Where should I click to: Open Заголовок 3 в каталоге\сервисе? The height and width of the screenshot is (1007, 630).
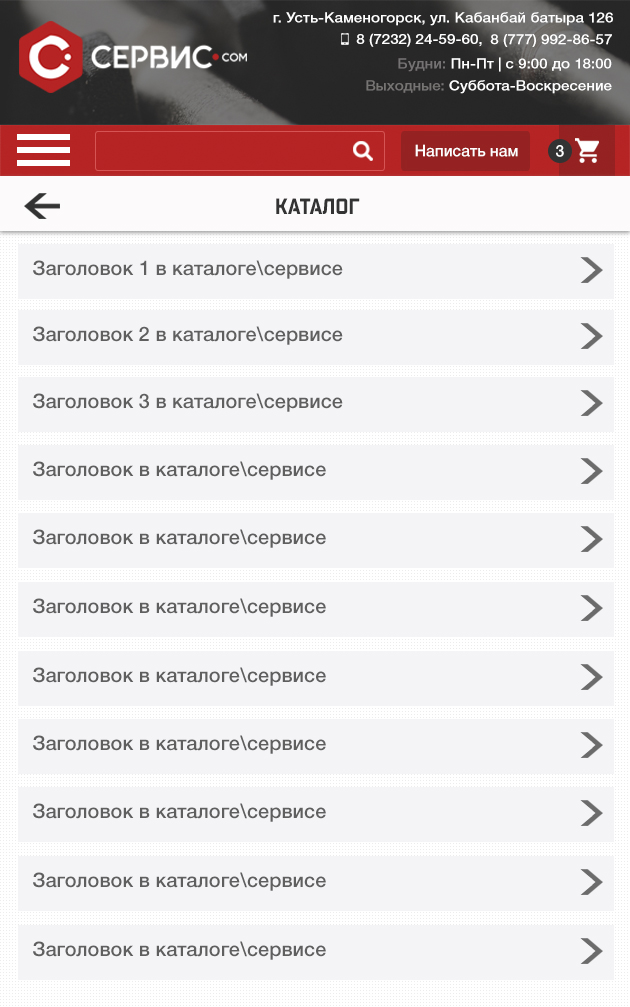(315, 403)
